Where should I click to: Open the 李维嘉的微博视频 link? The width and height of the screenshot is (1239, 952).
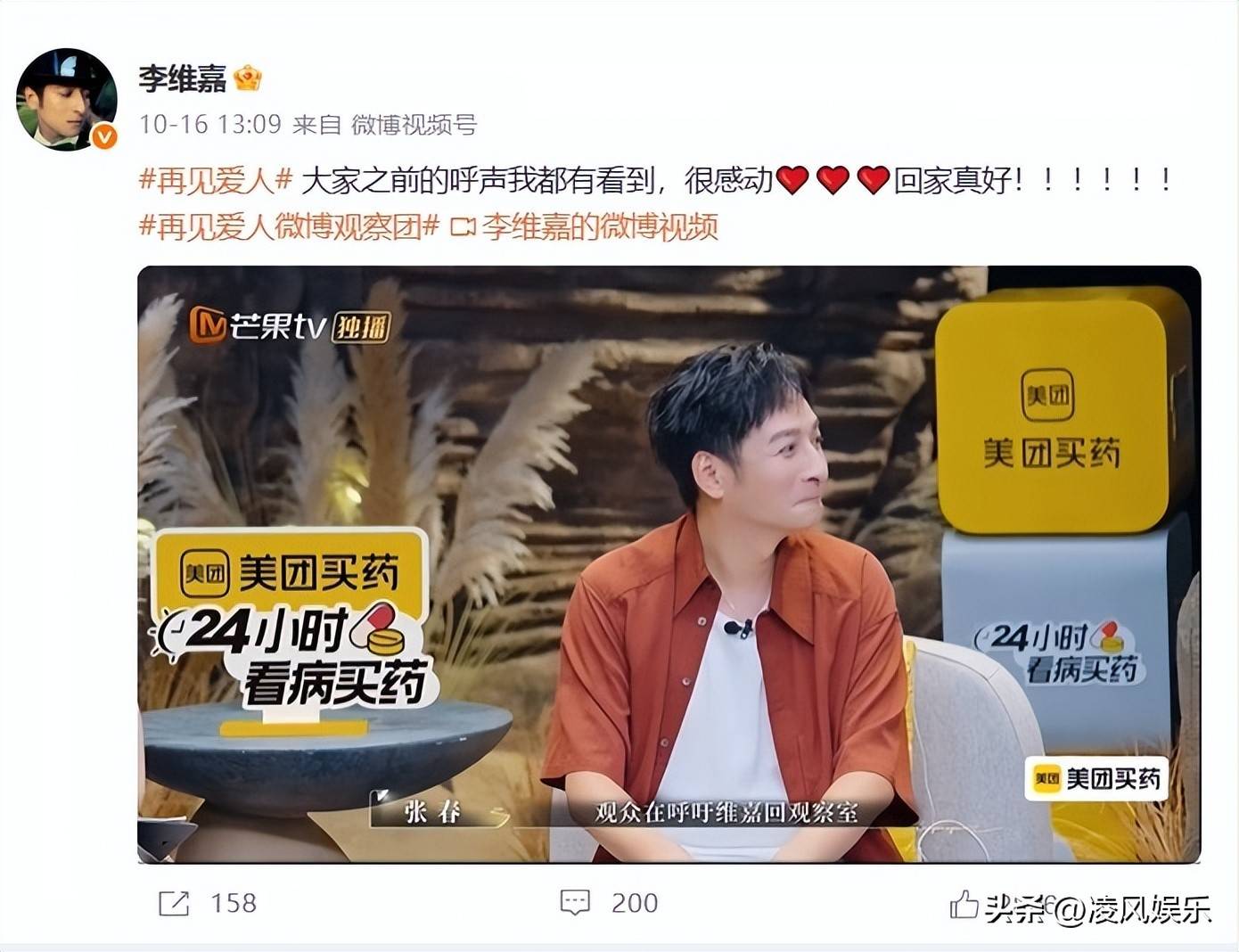[x=598, y=227]
